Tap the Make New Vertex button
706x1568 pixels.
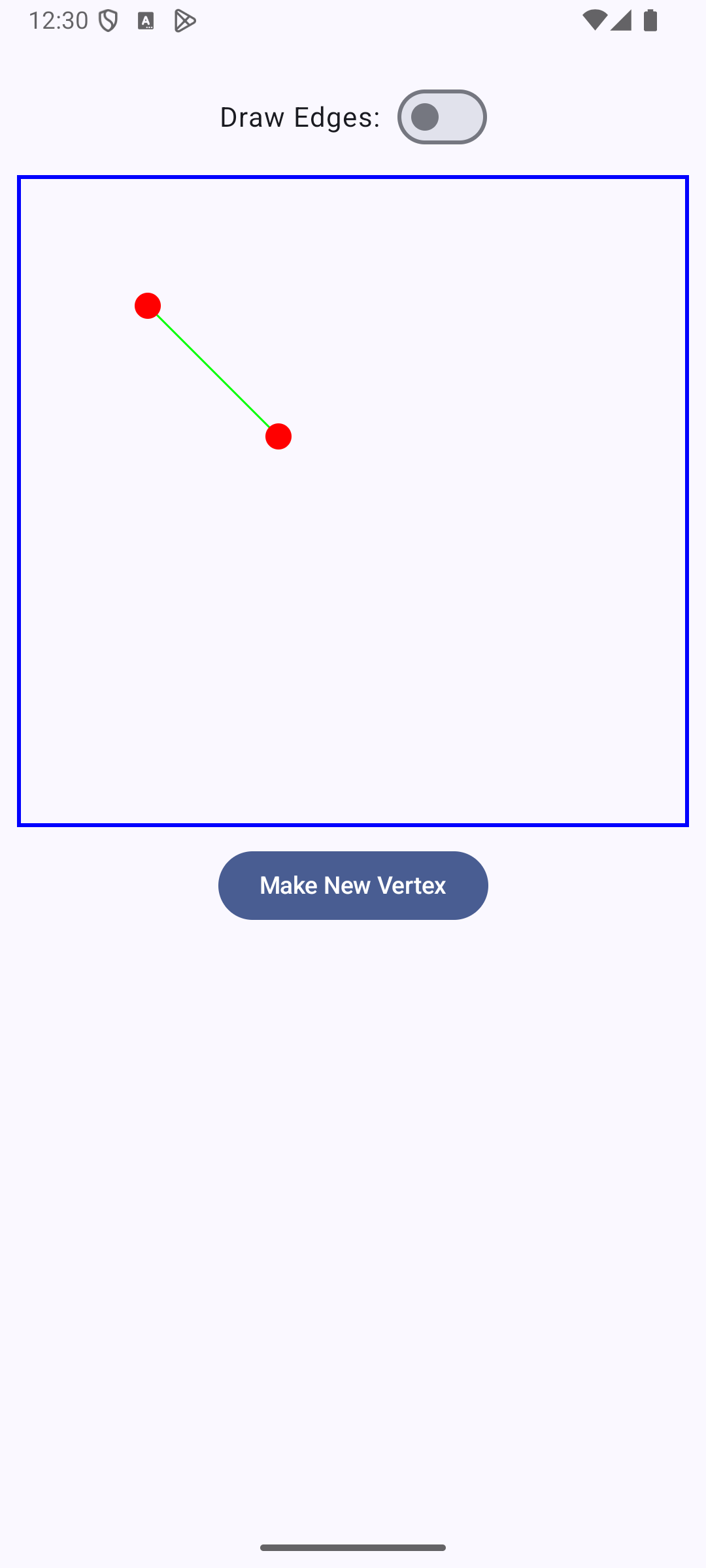tap(353, 885)
